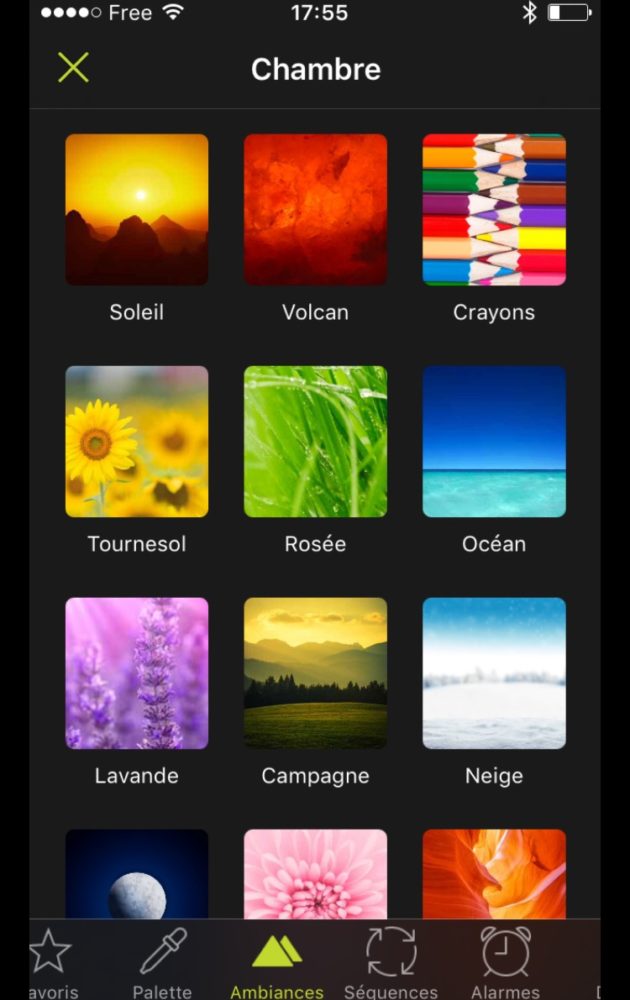This screenshot has width=630, height=1000.
Task: Select the Rosée ambiance
Action: [315, 441]
